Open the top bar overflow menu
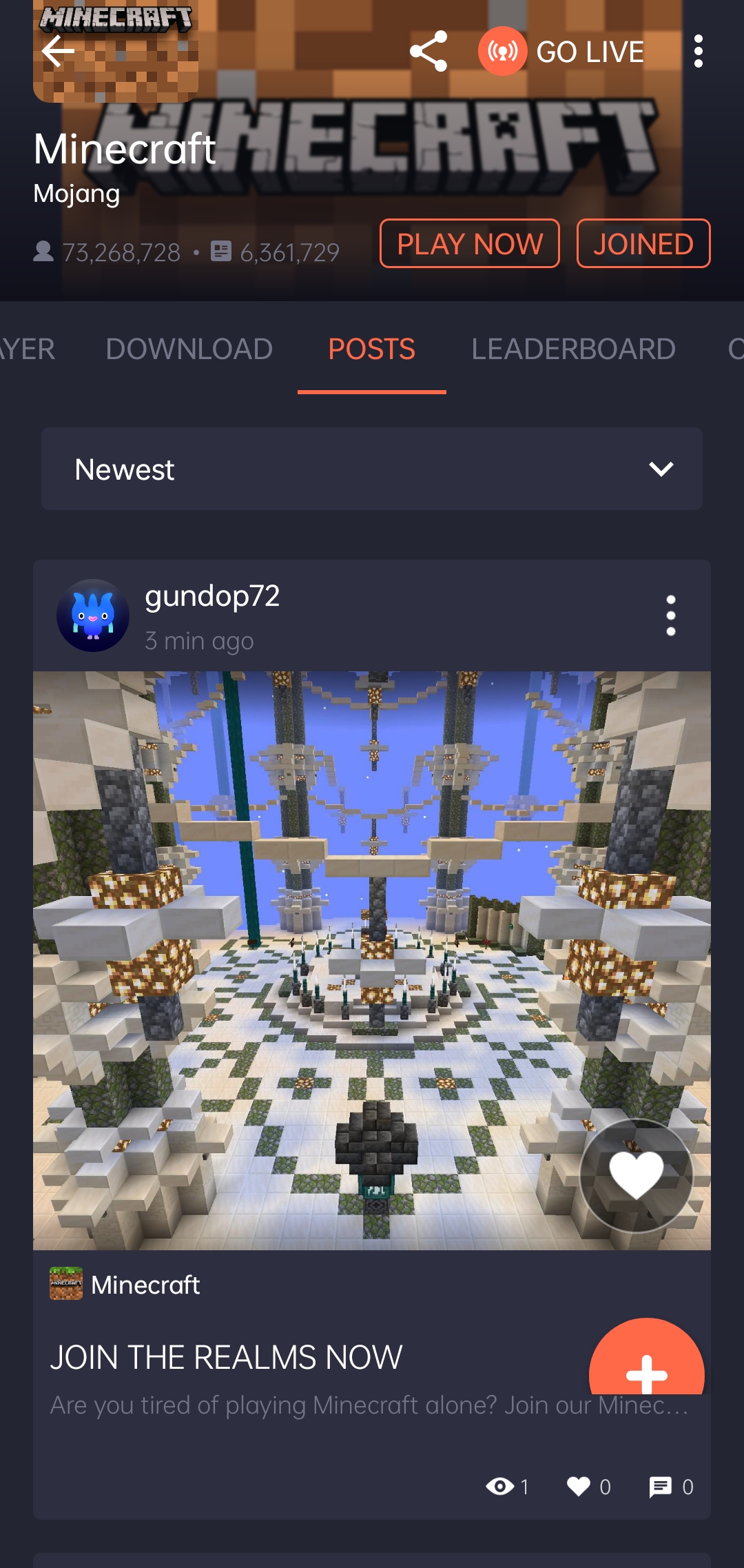The width and height of the screenshot is (744, 1568). (698, 52)
